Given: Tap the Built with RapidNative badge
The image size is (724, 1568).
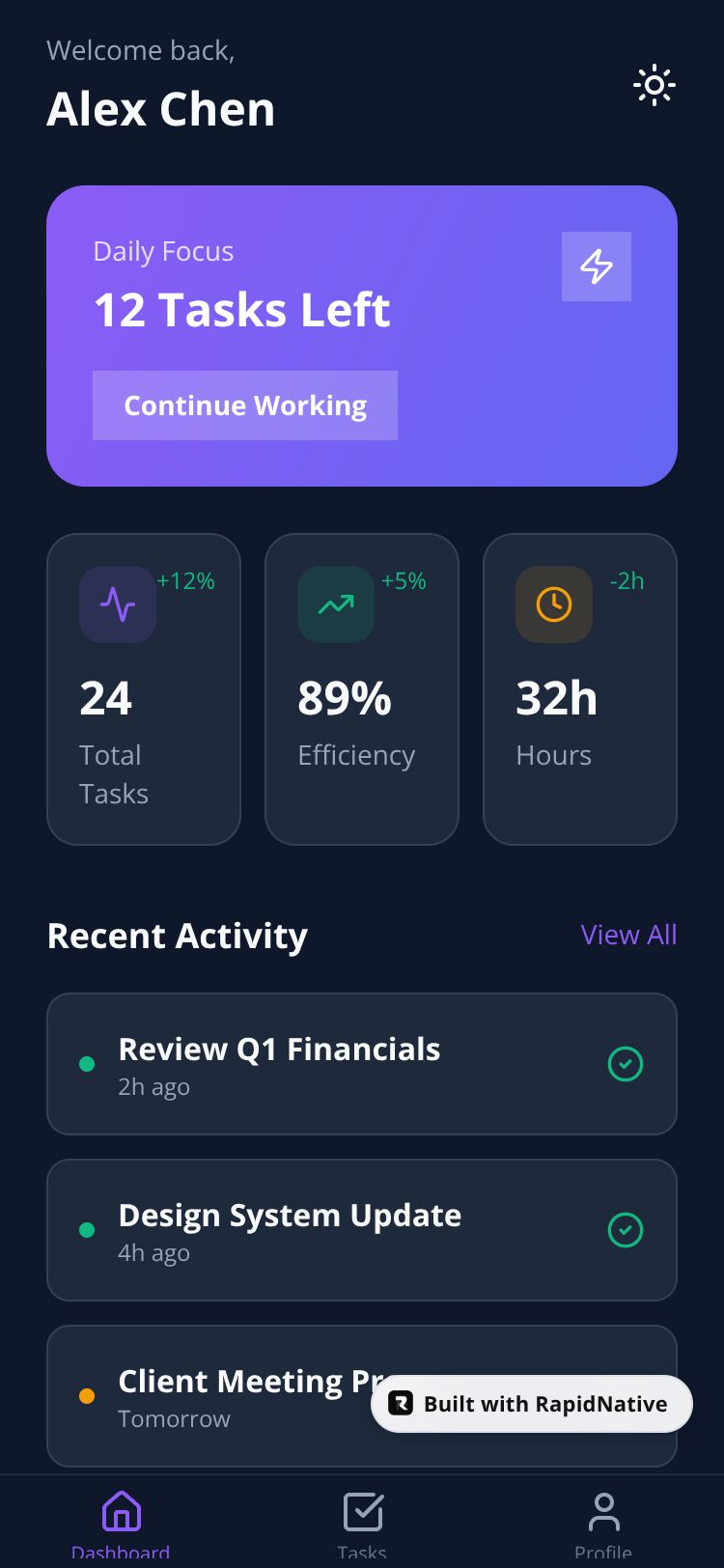Looking at the screenshot, I should point(532,1404).
